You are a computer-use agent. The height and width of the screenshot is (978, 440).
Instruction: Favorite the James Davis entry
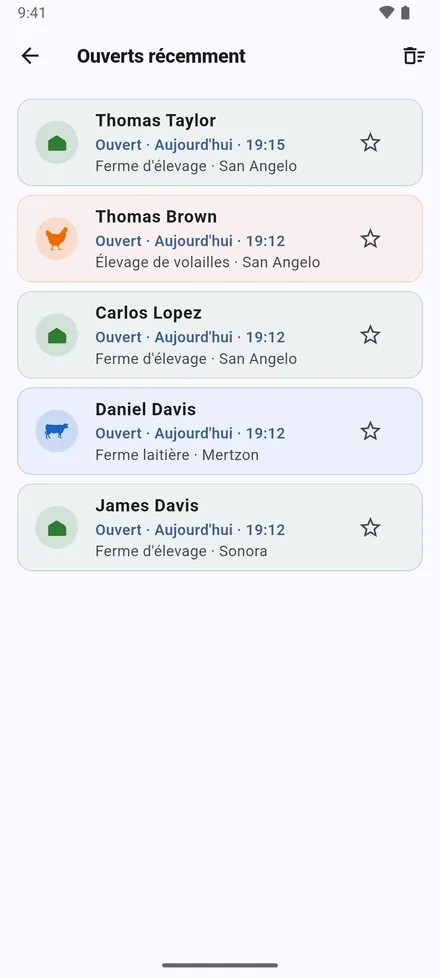[x=371, y=528]
